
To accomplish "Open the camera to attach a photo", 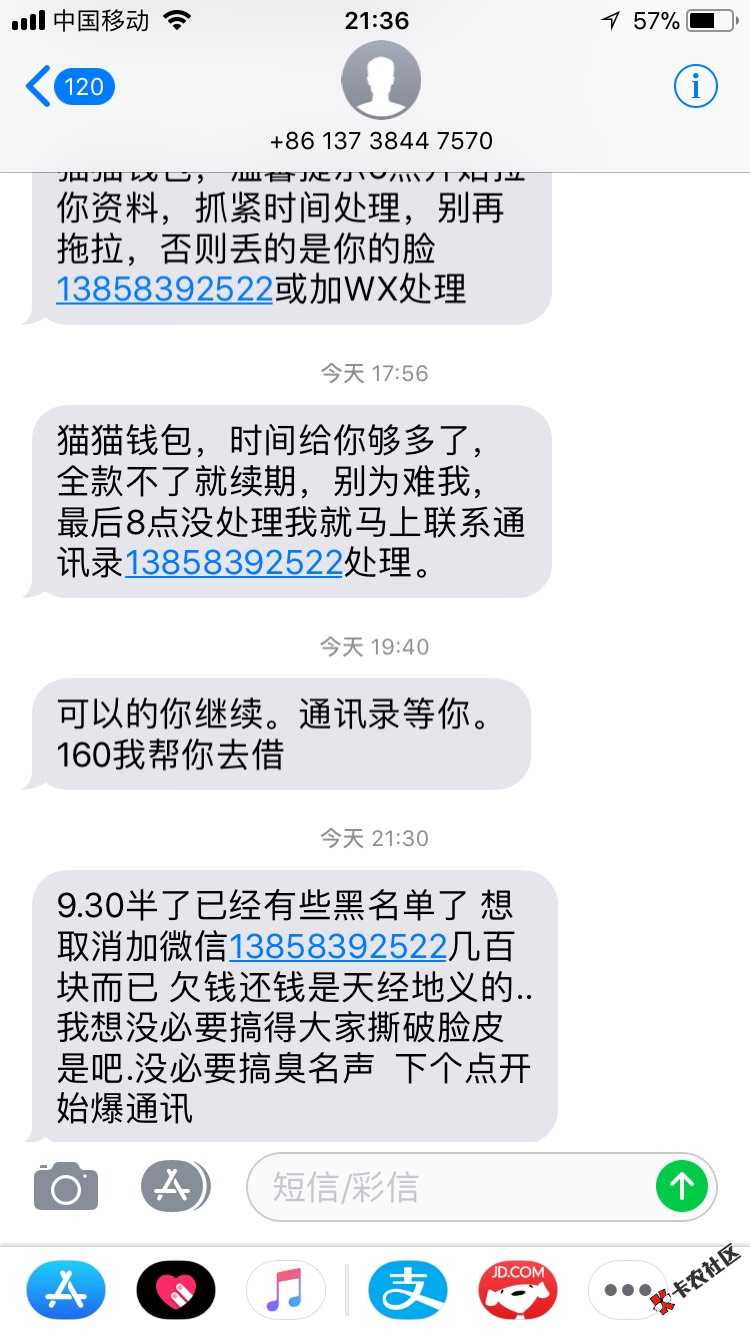I will point(66,1187).
